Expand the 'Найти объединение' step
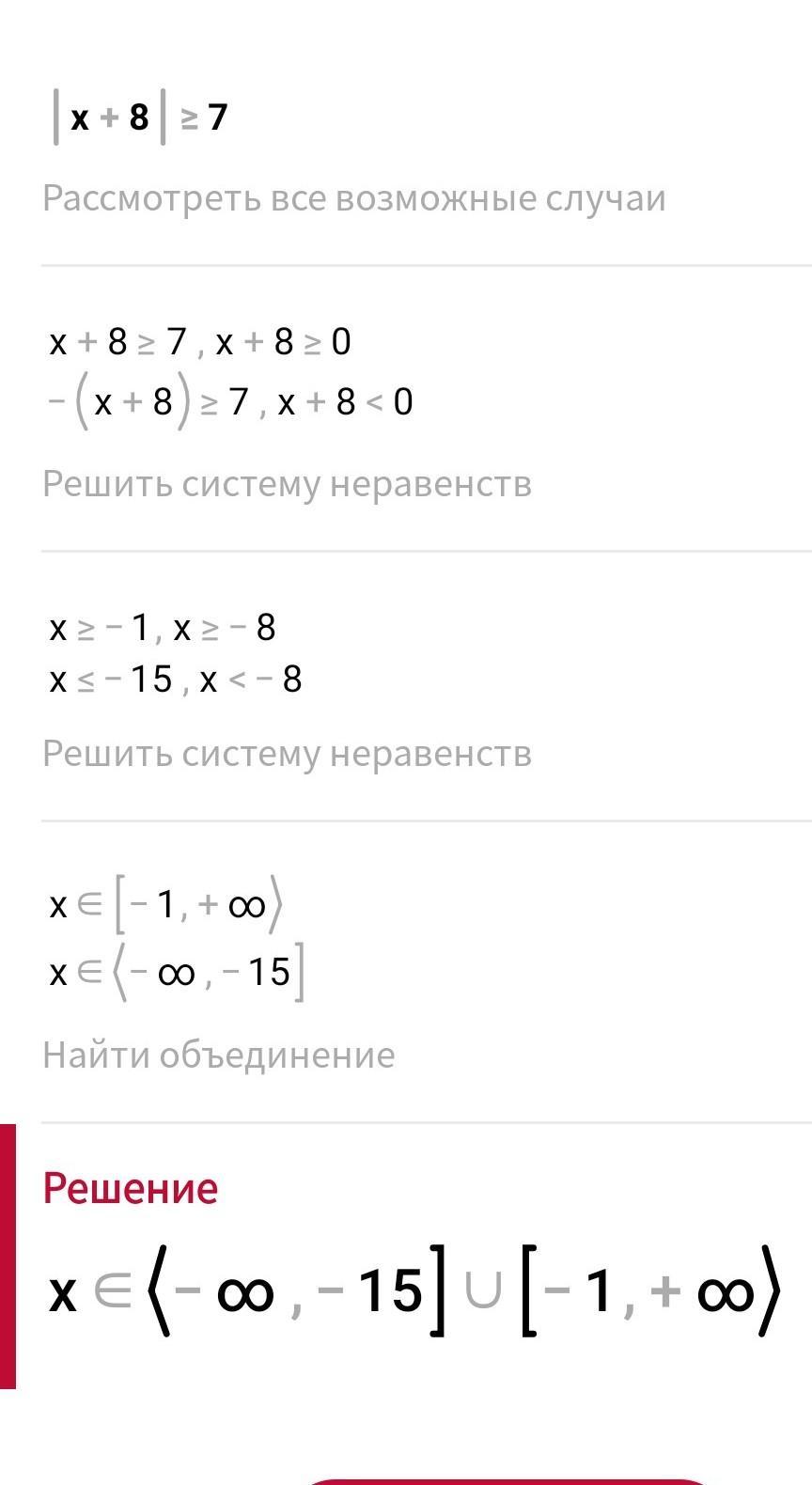The height and width of the screenshot is (1485, 812). click(218, 1055)
